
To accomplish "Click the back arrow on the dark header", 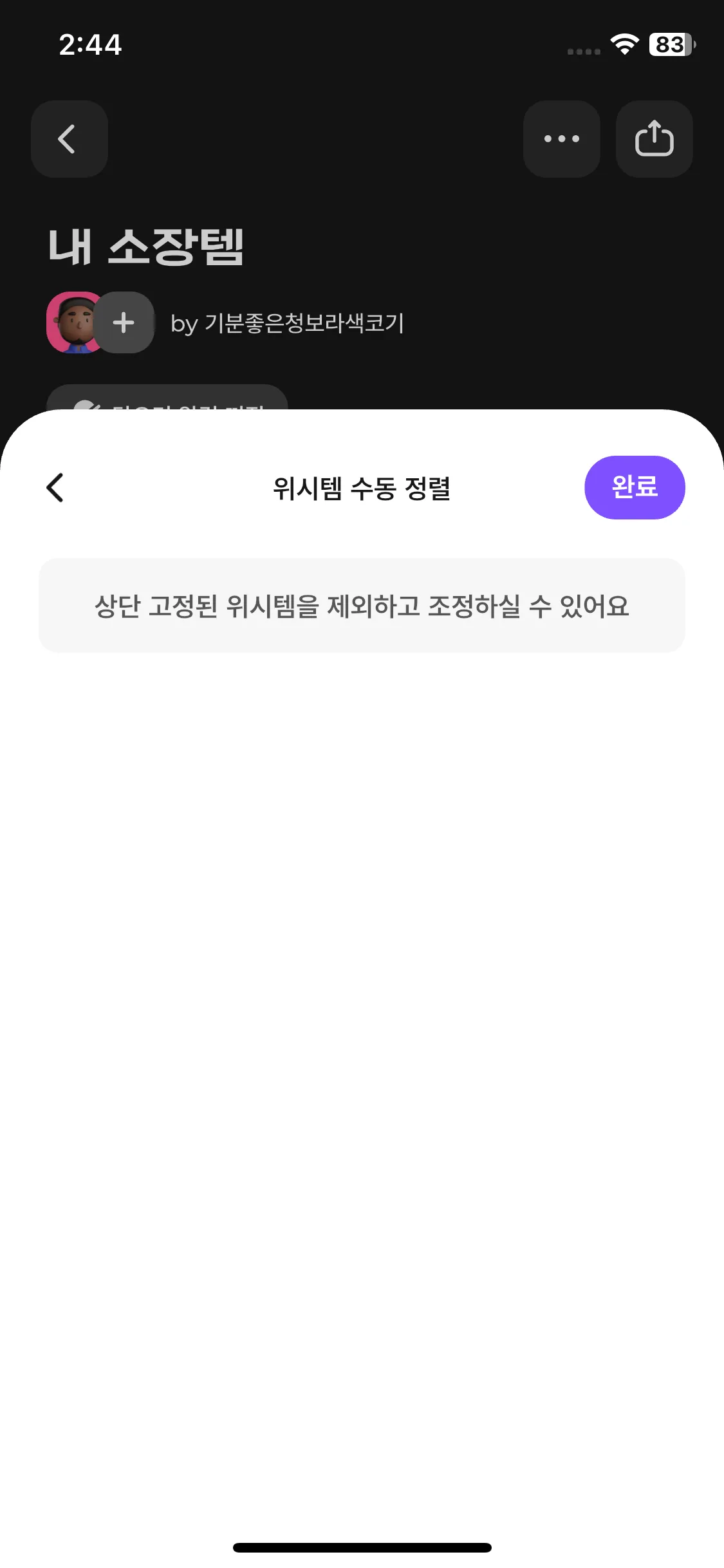I will 69,139.
